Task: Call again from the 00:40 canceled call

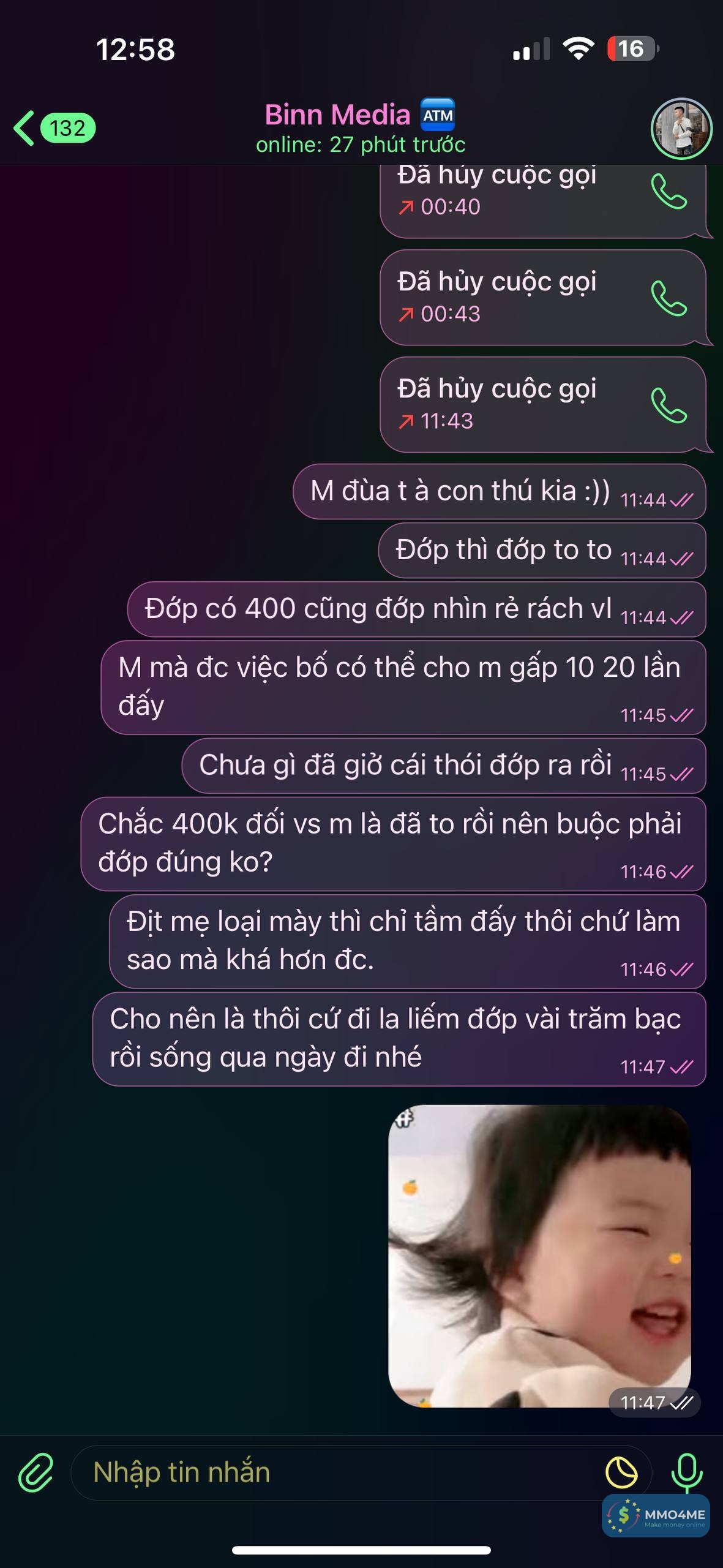Action: click(x=669, y=192)
